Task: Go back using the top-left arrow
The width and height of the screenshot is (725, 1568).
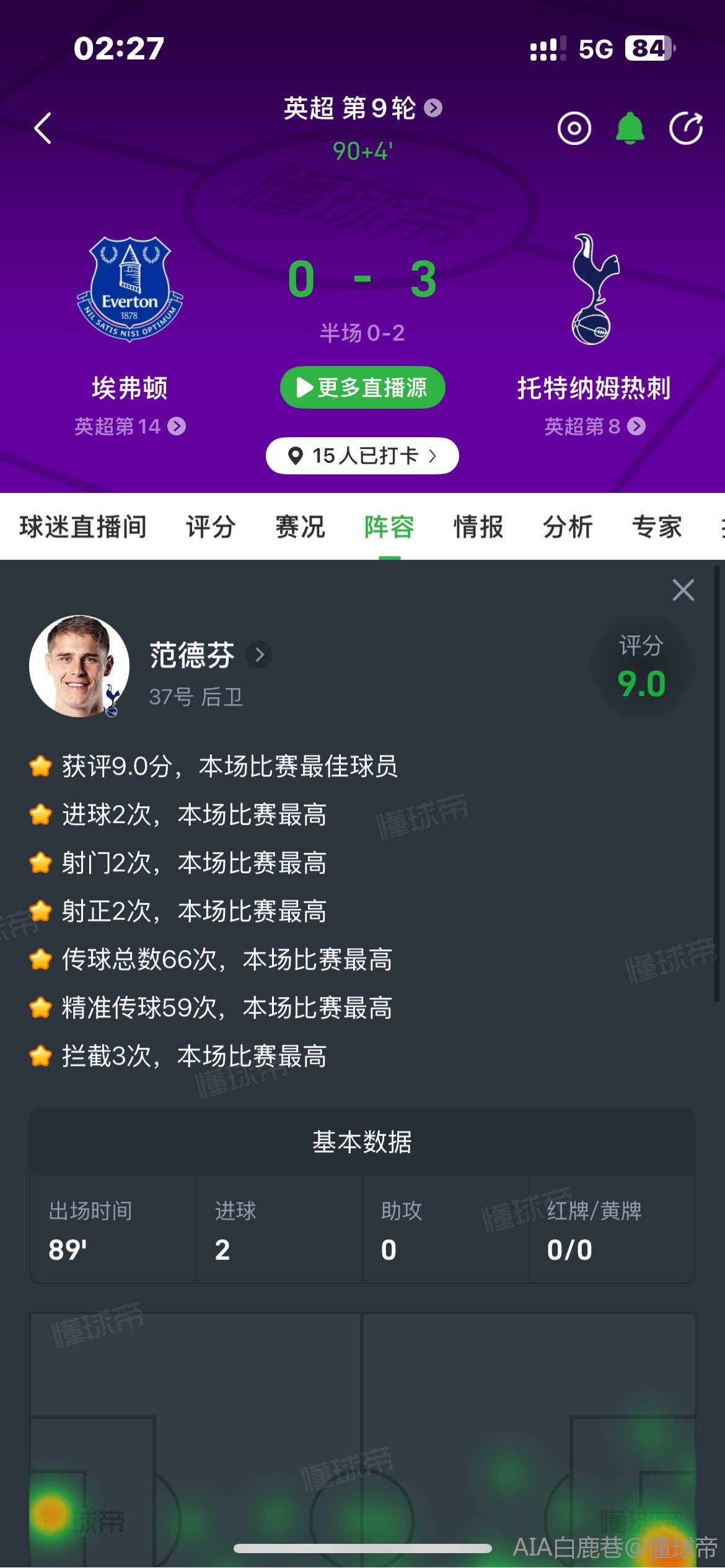Action: (43, 128)
